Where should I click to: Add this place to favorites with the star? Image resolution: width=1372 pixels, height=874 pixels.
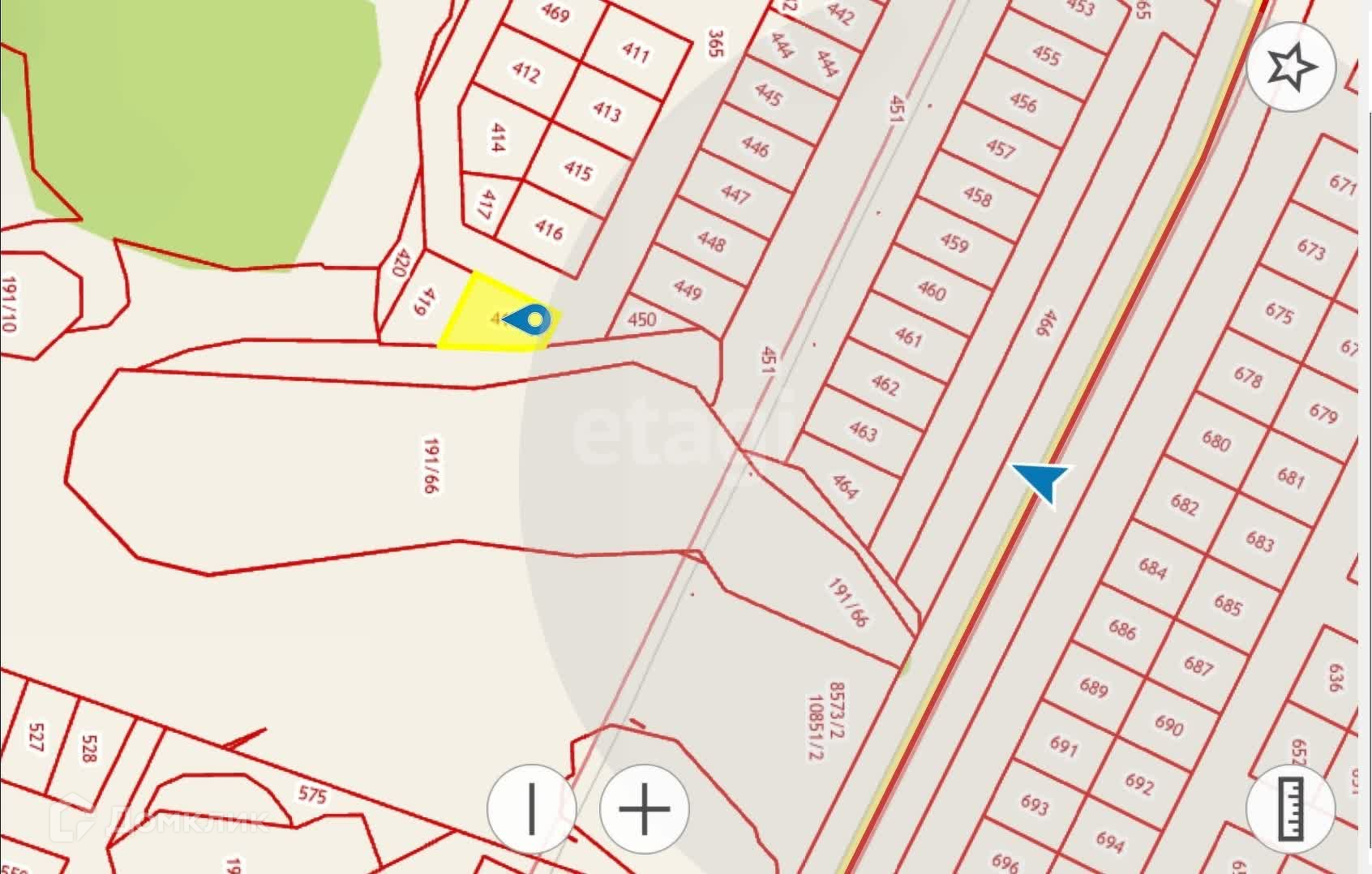1291,66
